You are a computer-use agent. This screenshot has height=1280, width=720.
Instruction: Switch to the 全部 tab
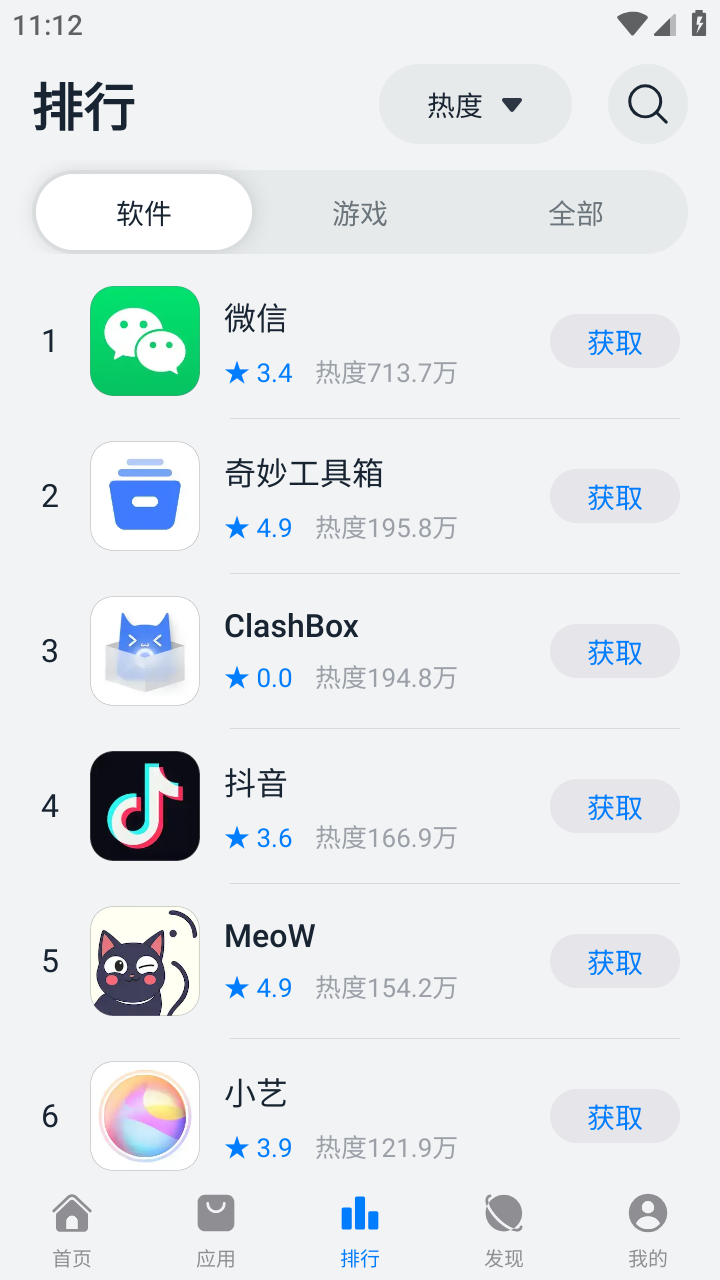point(576,212)
